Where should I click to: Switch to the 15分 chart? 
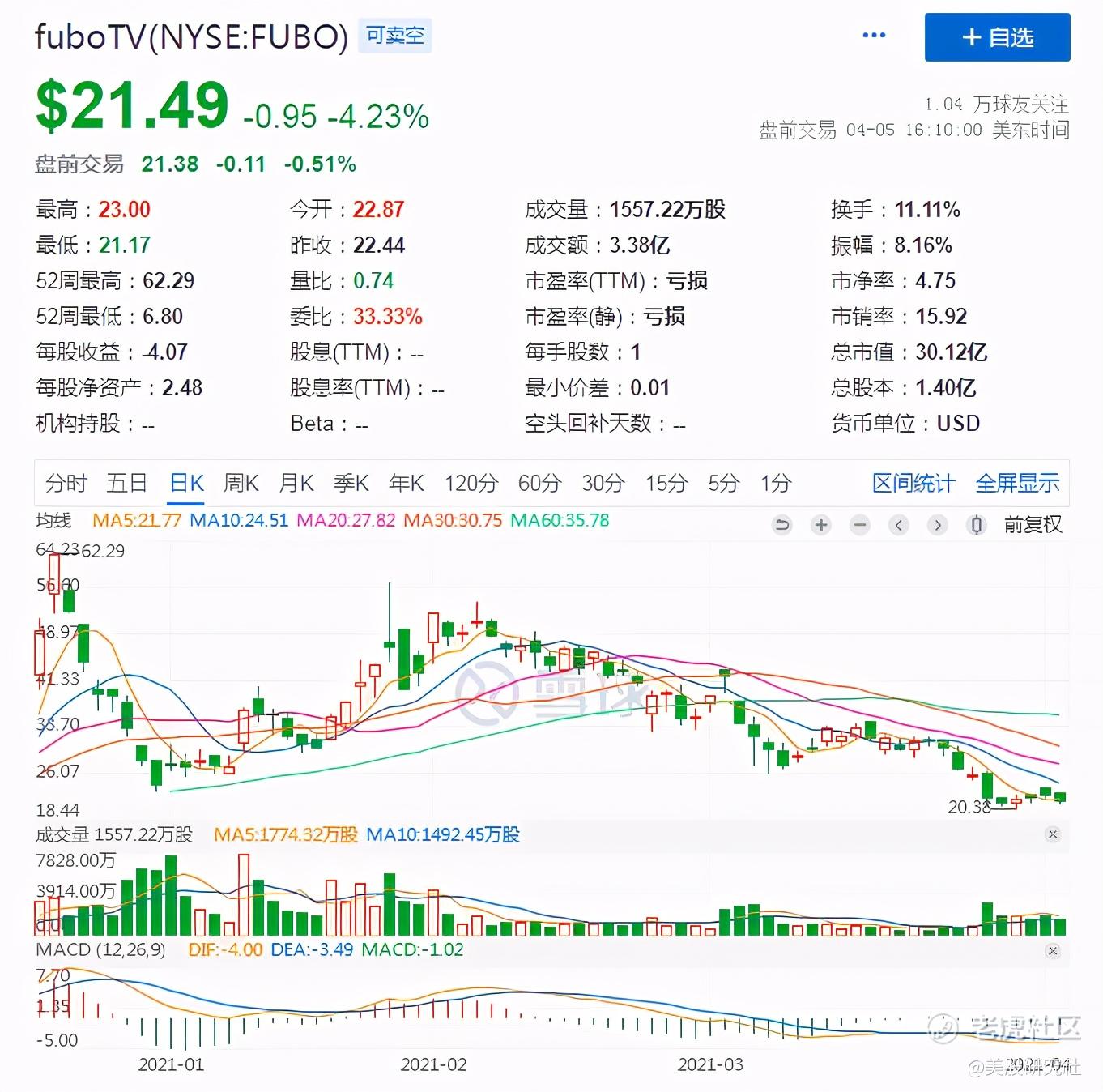[666, 484]
